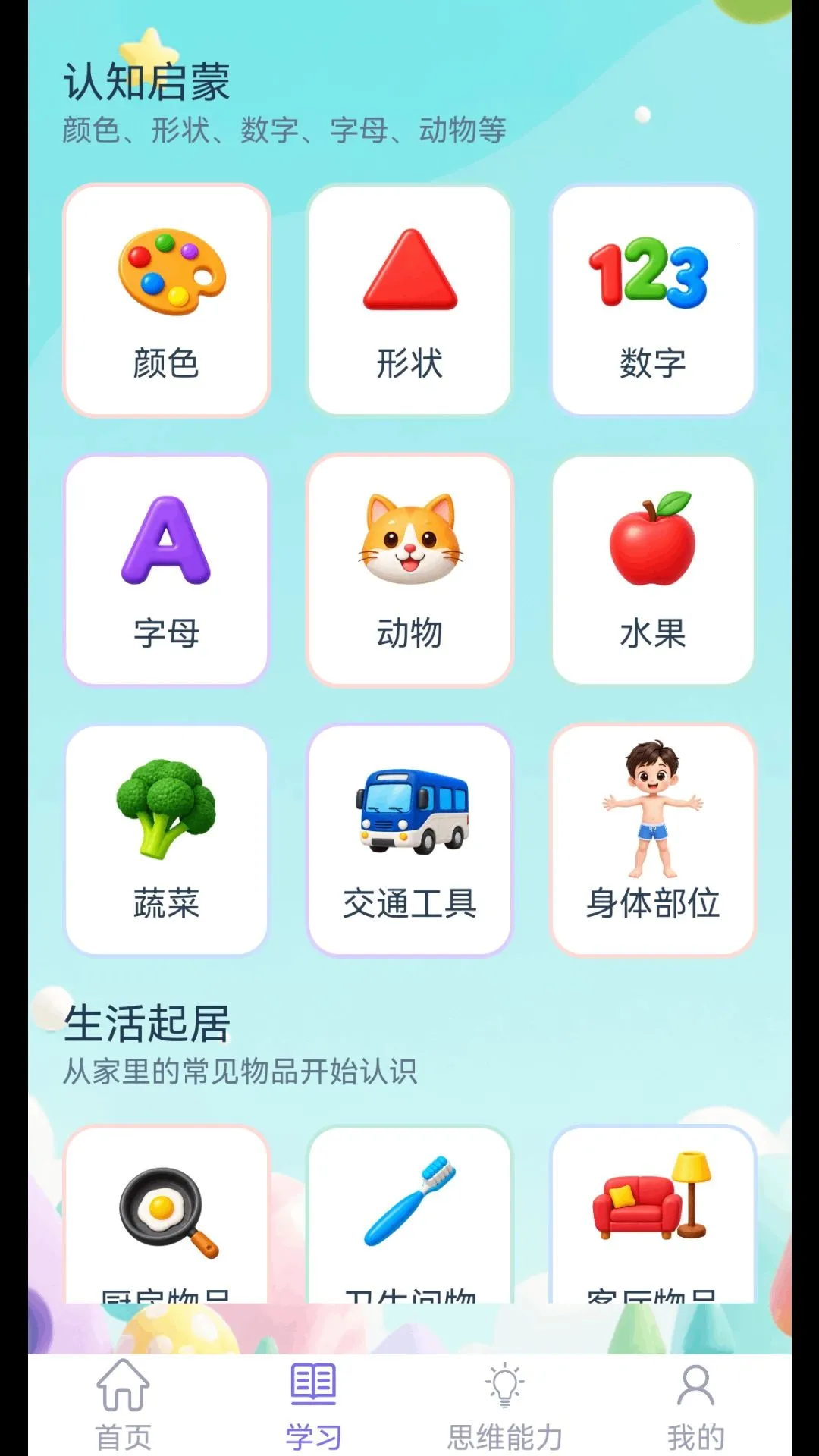The image size is (819, 1456).
Task: Select the 学习 learning tab
Action: (313, 1405)
